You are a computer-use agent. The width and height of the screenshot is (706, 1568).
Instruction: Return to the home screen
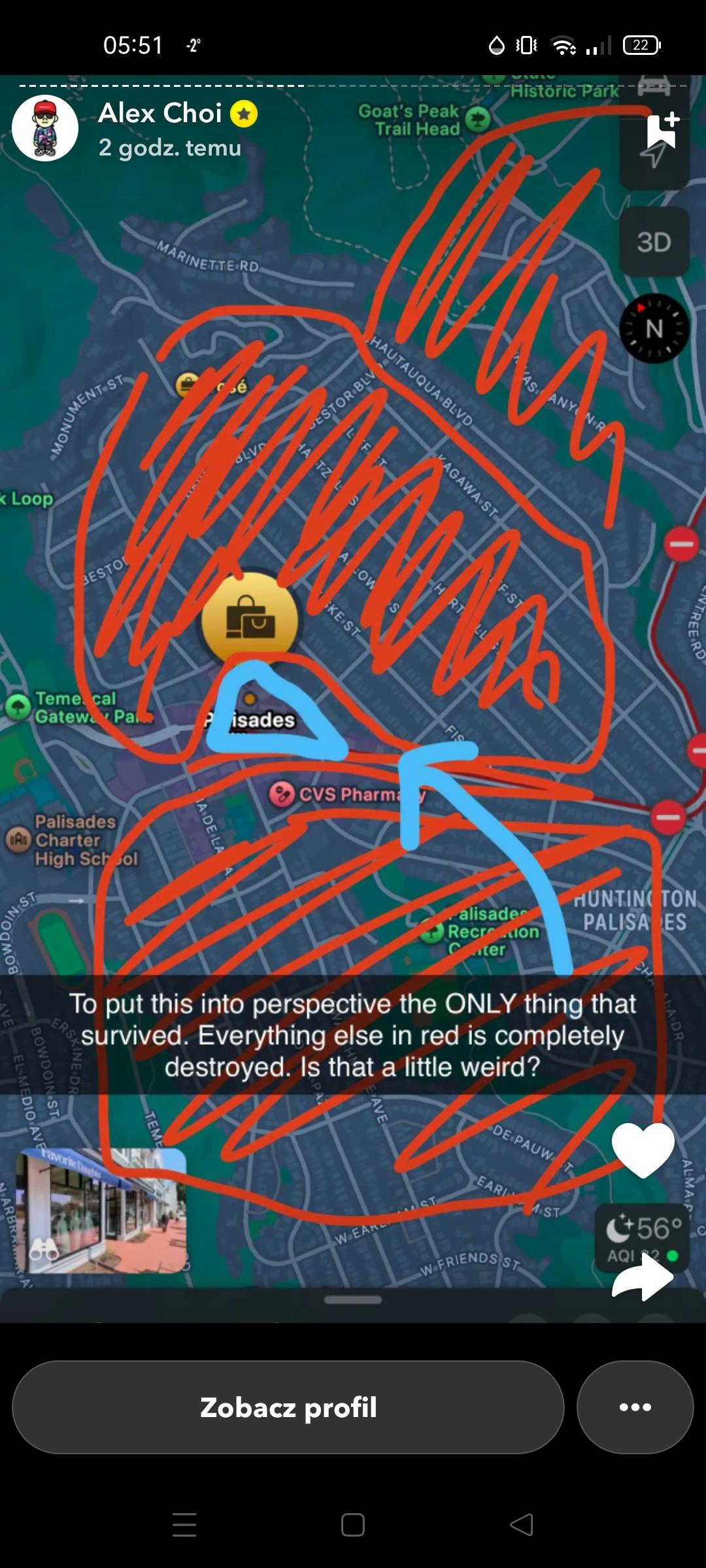pyautogui.click(x=353, y=1525)
